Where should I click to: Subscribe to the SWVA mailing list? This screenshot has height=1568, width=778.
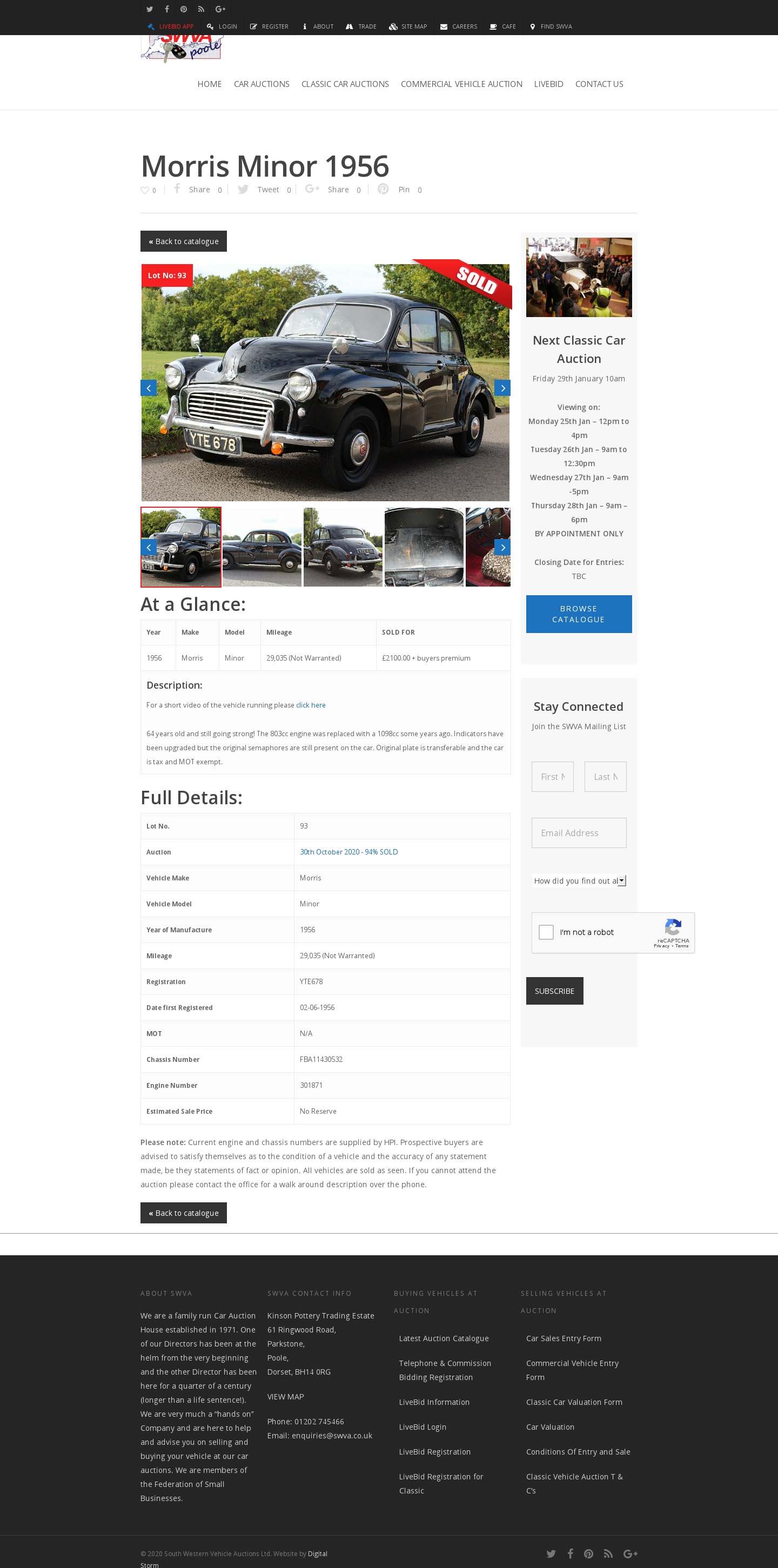pos(554,991)
